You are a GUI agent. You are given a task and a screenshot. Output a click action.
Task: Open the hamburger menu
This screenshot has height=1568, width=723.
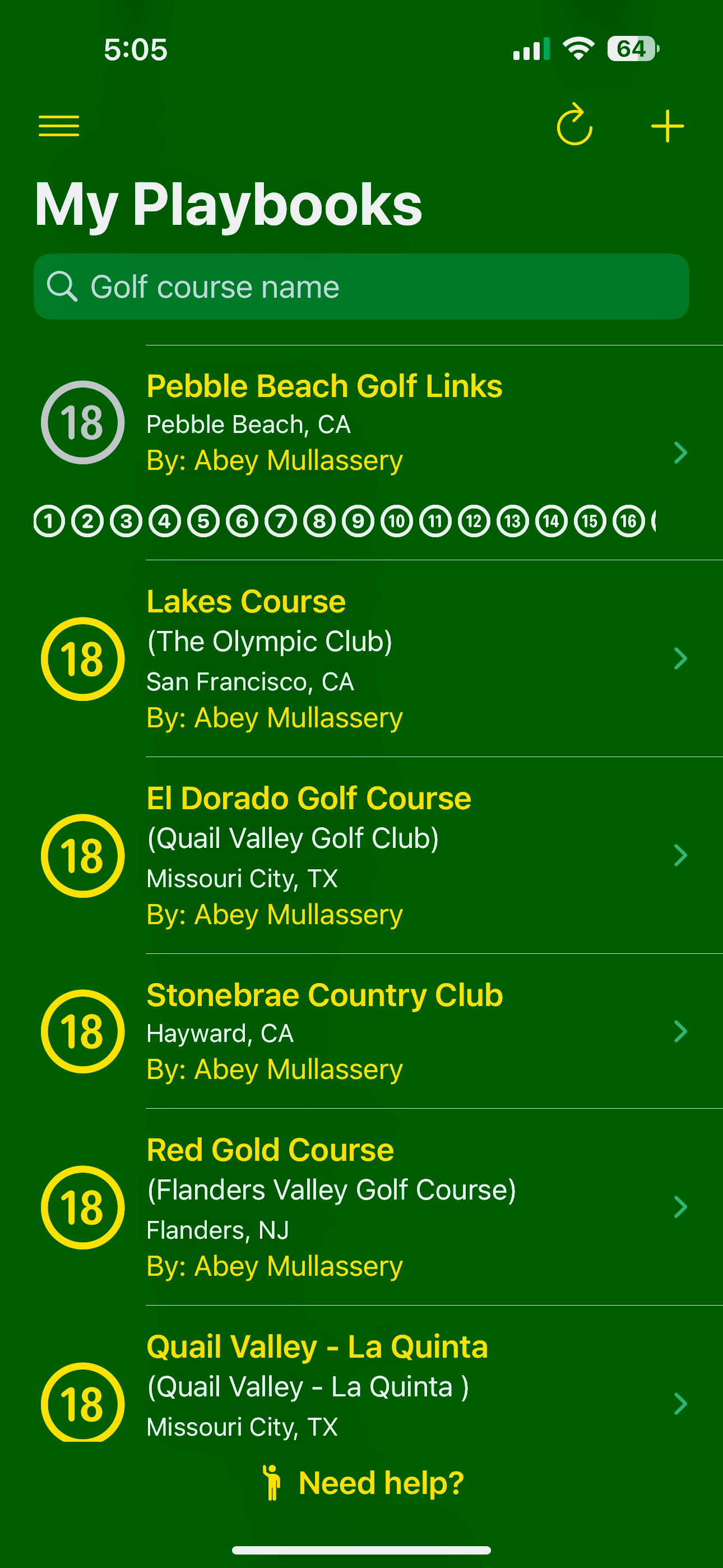(x=59, y=126)
